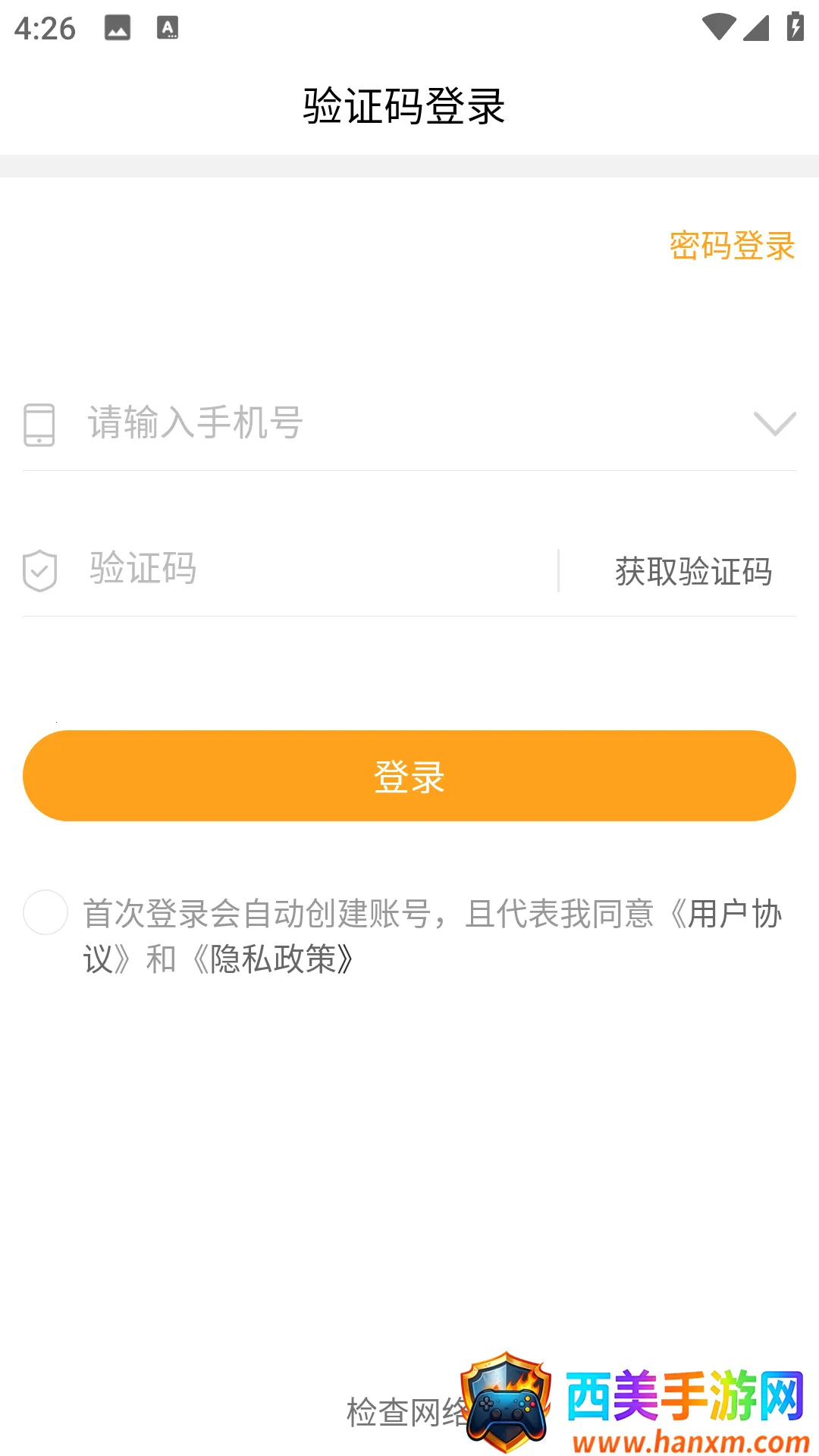The image size is (819, 1456).
Task: Click the shield verification icon beside 验证码 field
Action: [x=42, y=571]
